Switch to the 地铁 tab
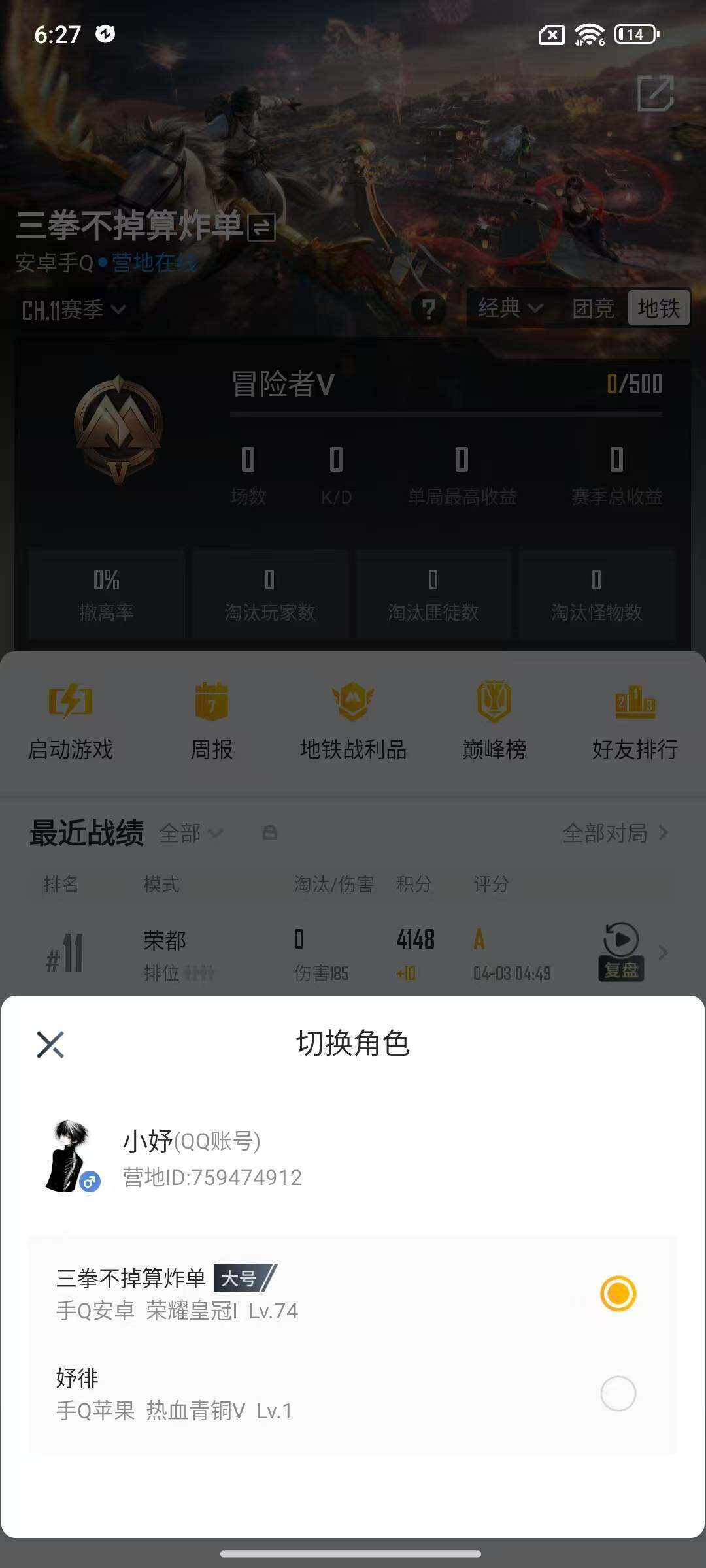Image resolution: width=706 pixels, height=1568 pixels. click(x=660, y=308)
